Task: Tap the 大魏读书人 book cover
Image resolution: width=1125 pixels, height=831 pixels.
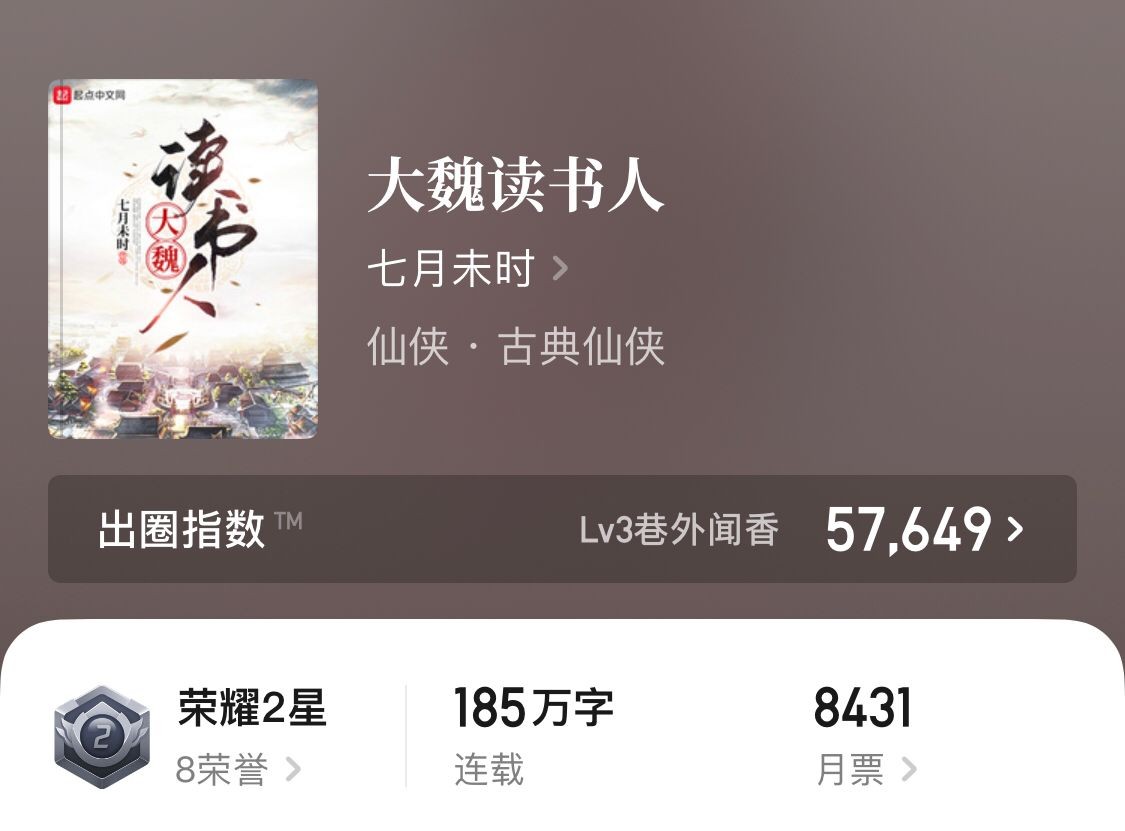Action: pos(183,259)
